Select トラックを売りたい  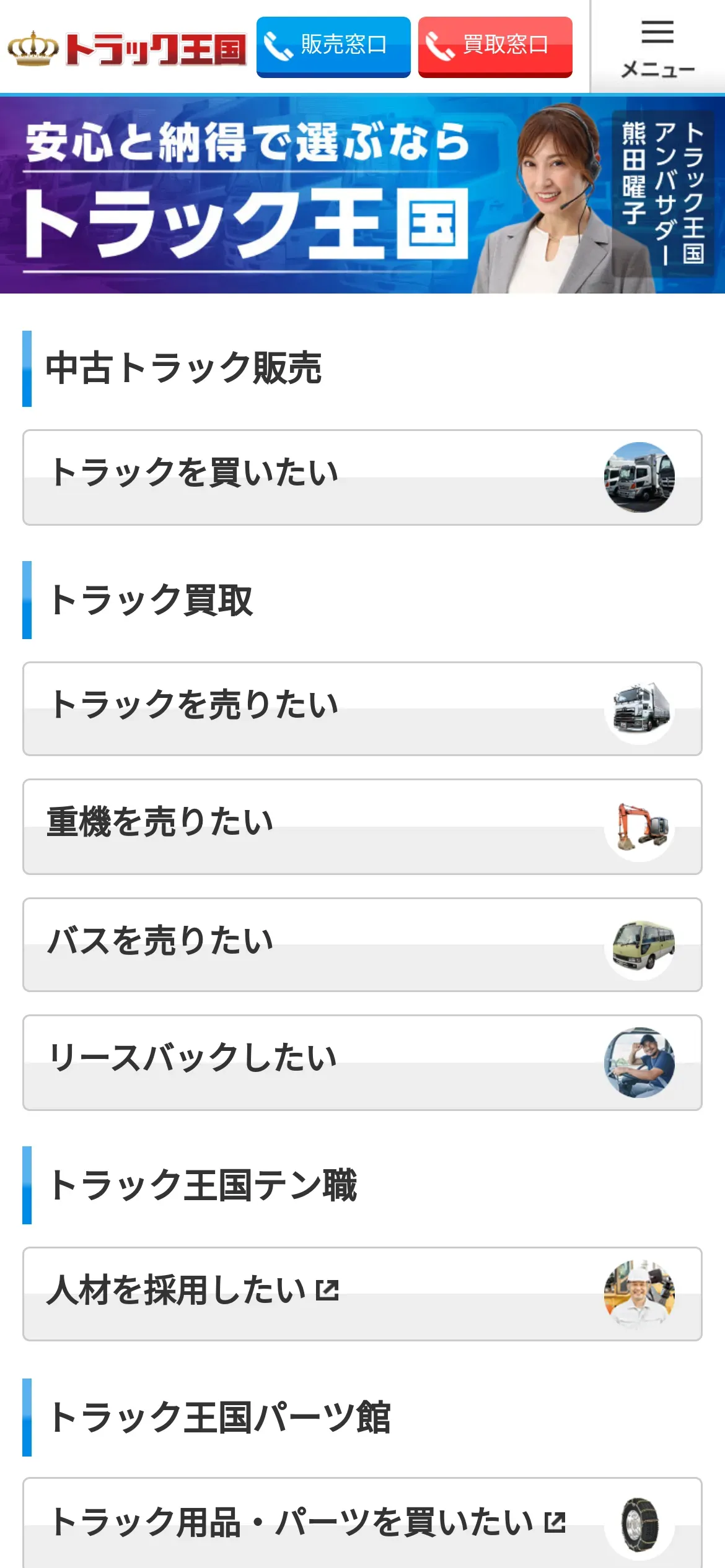coord(362,709)
